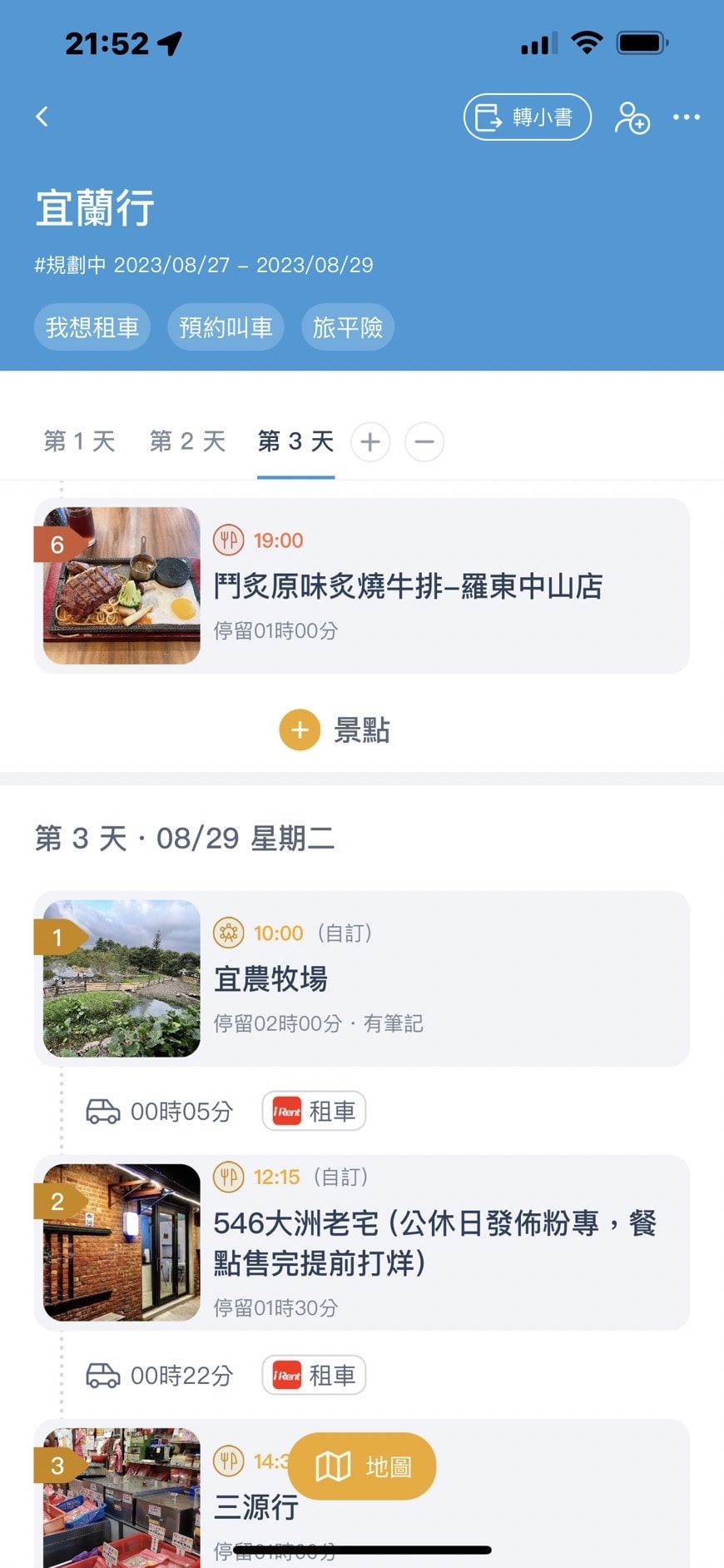Open the 地圖 map button
The height and width of the screenshot is (1568, 724).
[362, 1466]
